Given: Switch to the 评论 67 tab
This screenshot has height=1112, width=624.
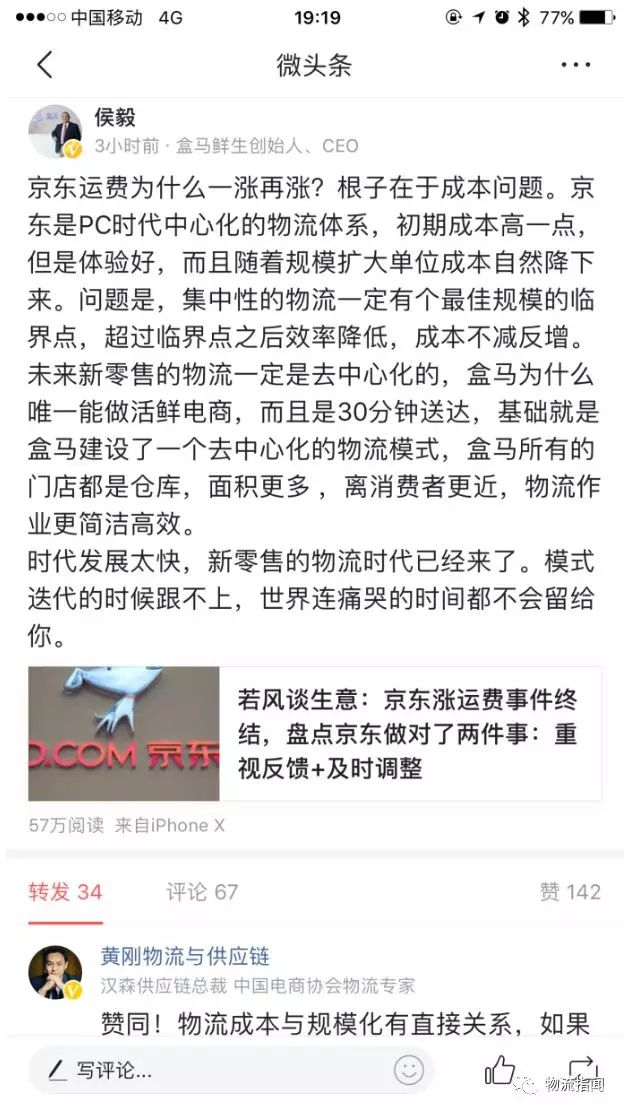Looking at the screenshot, I should click(x=202, y=891).
